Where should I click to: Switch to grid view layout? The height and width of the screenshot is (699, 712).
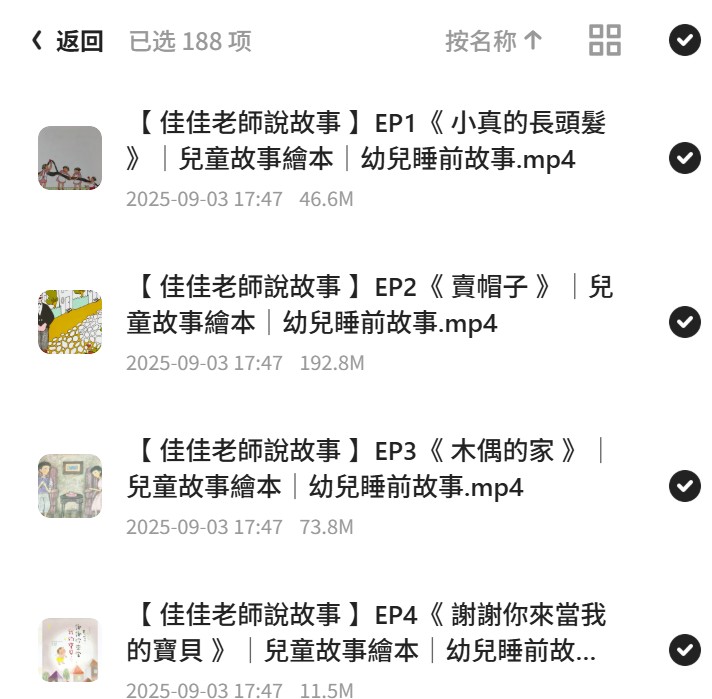coord(604,40)
